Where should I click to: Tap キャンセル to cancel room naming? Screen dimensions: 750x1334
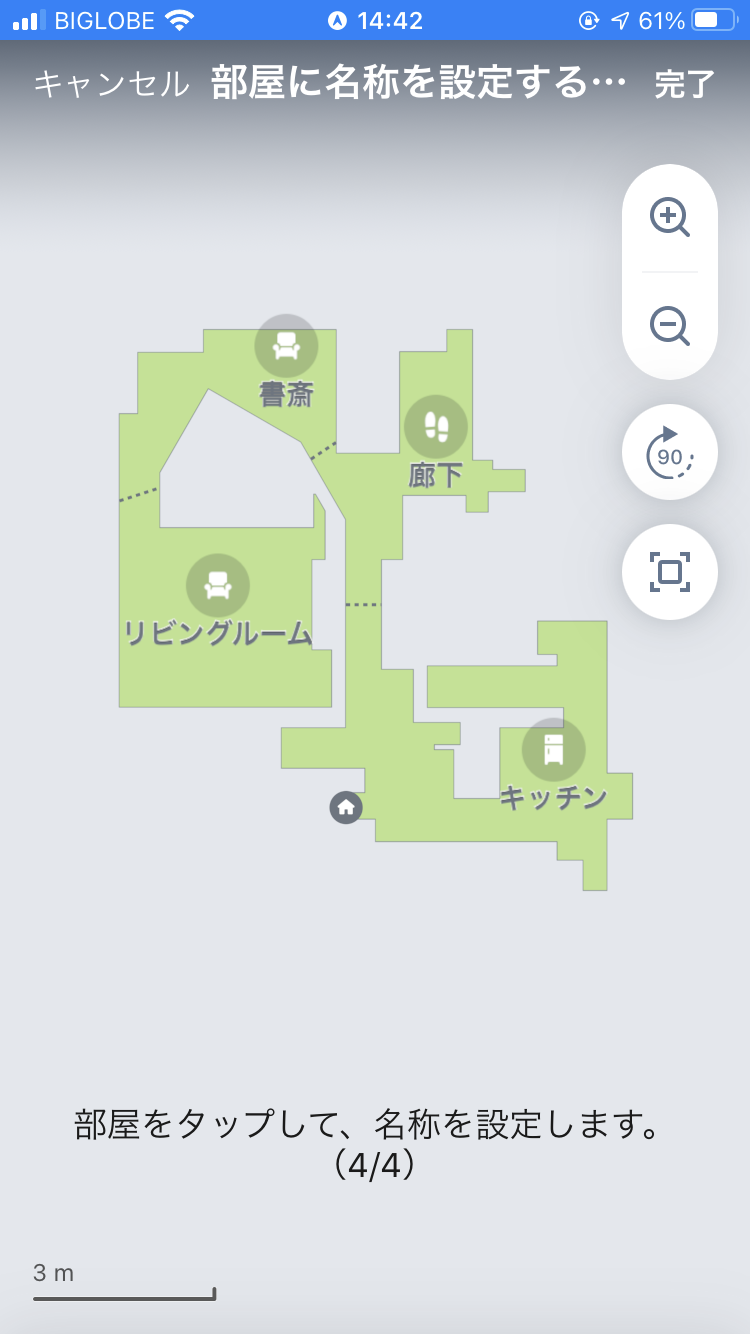point(111,84)
